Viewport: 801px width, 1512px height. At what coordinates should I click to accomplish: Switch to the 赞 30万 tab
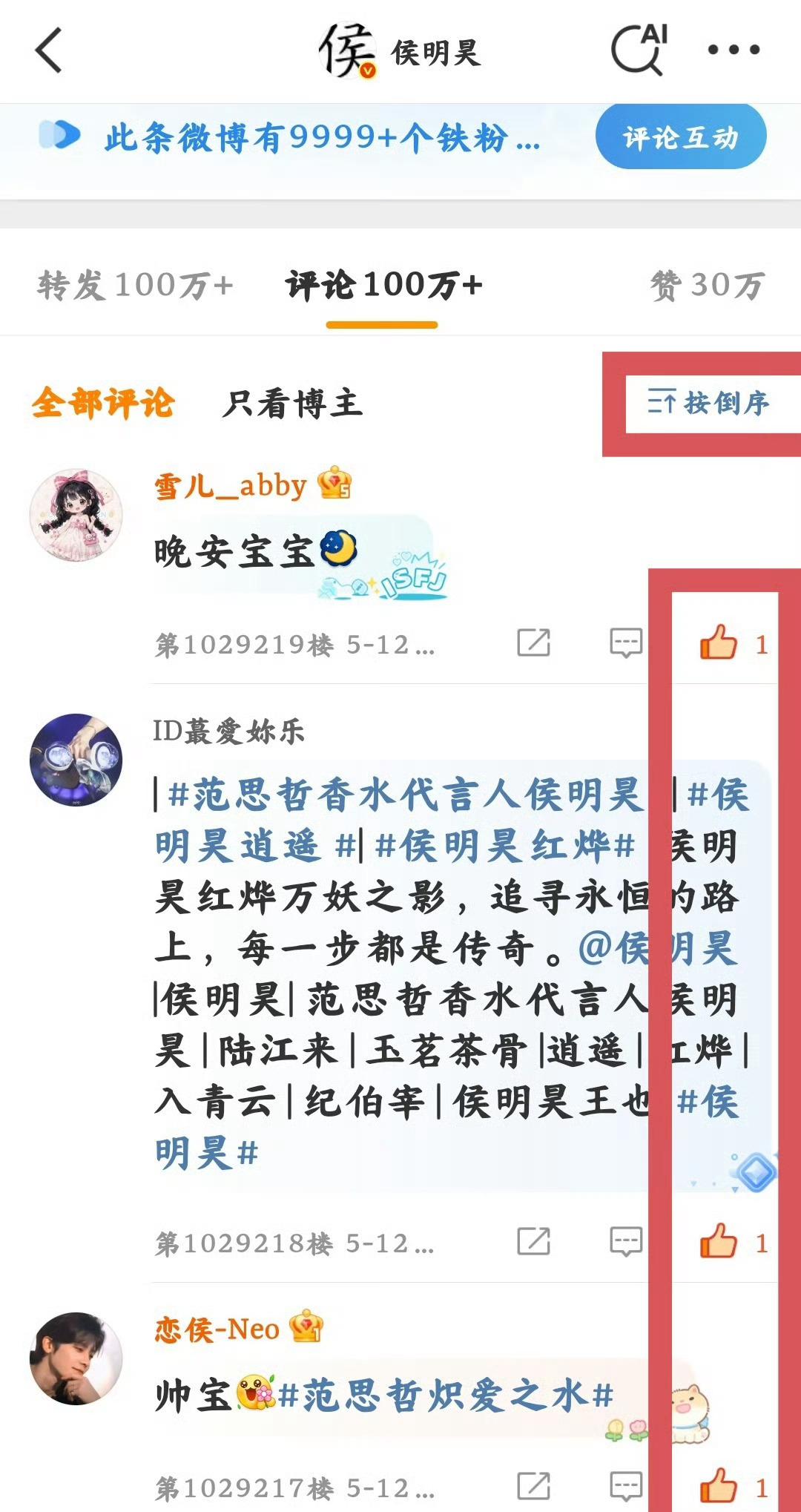coord(707,285)
